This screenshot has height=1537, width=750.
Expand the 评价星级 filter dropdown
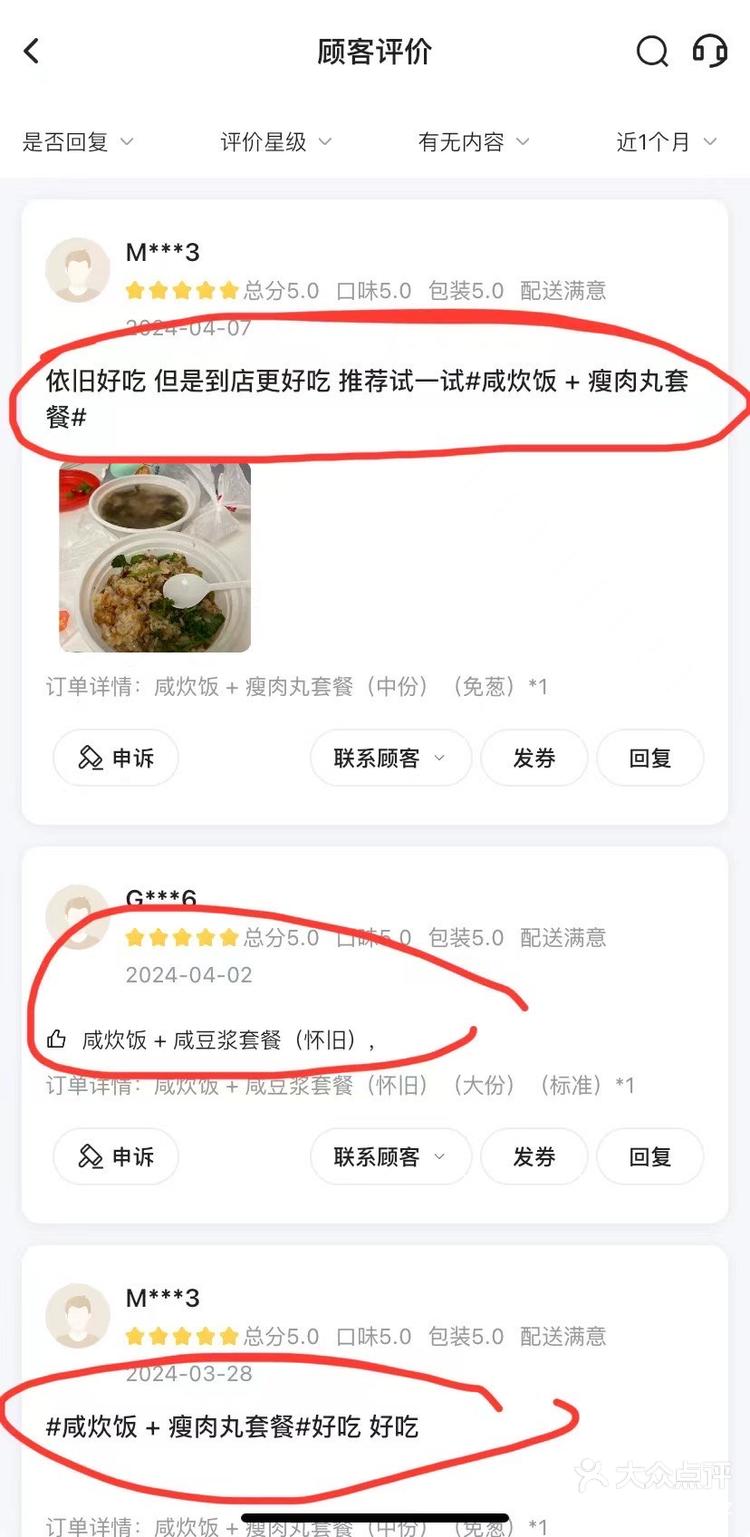[x=276, y=142]
